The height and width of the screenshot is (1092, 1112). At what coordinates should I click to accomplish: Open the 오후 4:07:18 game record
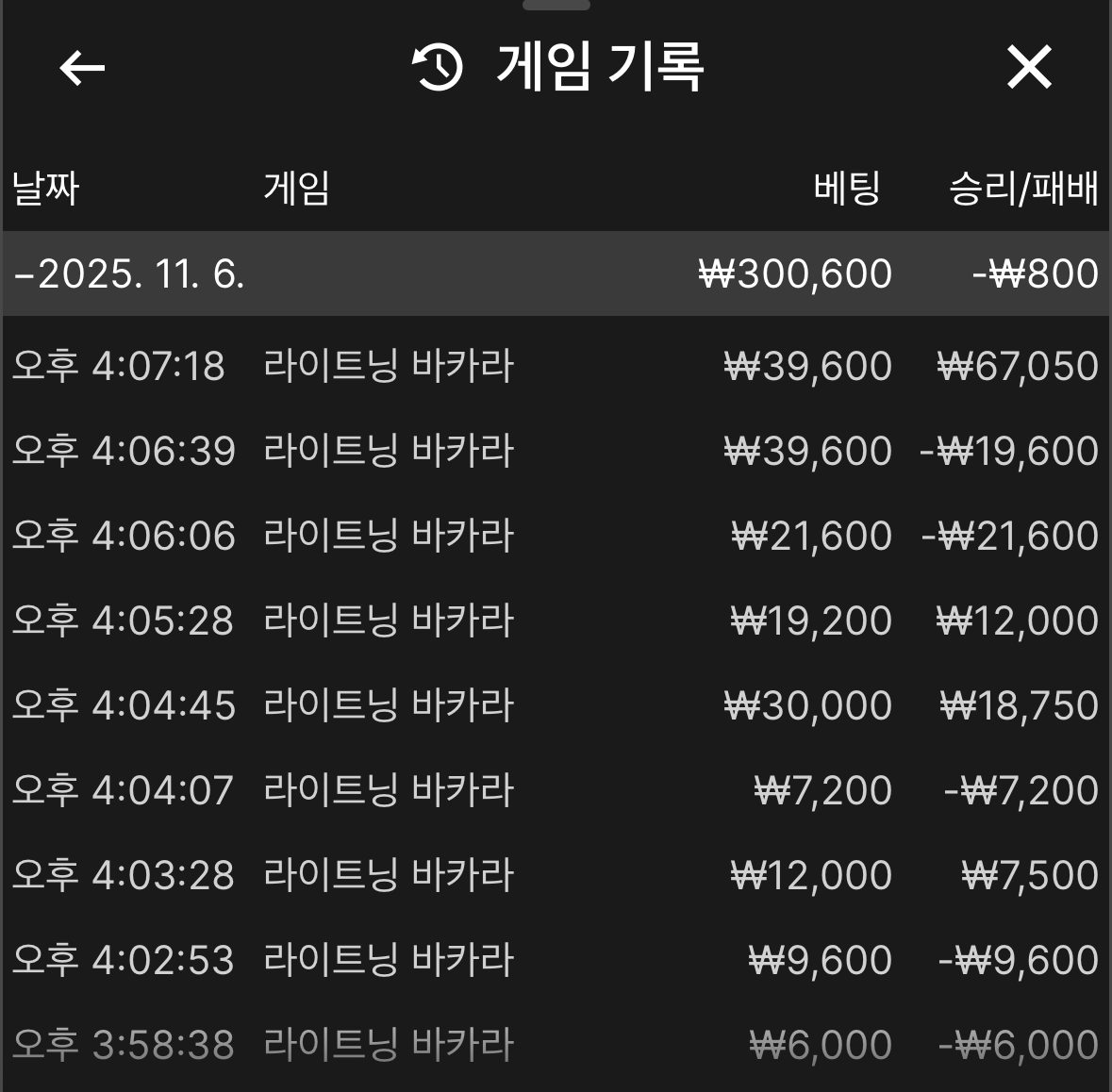[555, 366]
